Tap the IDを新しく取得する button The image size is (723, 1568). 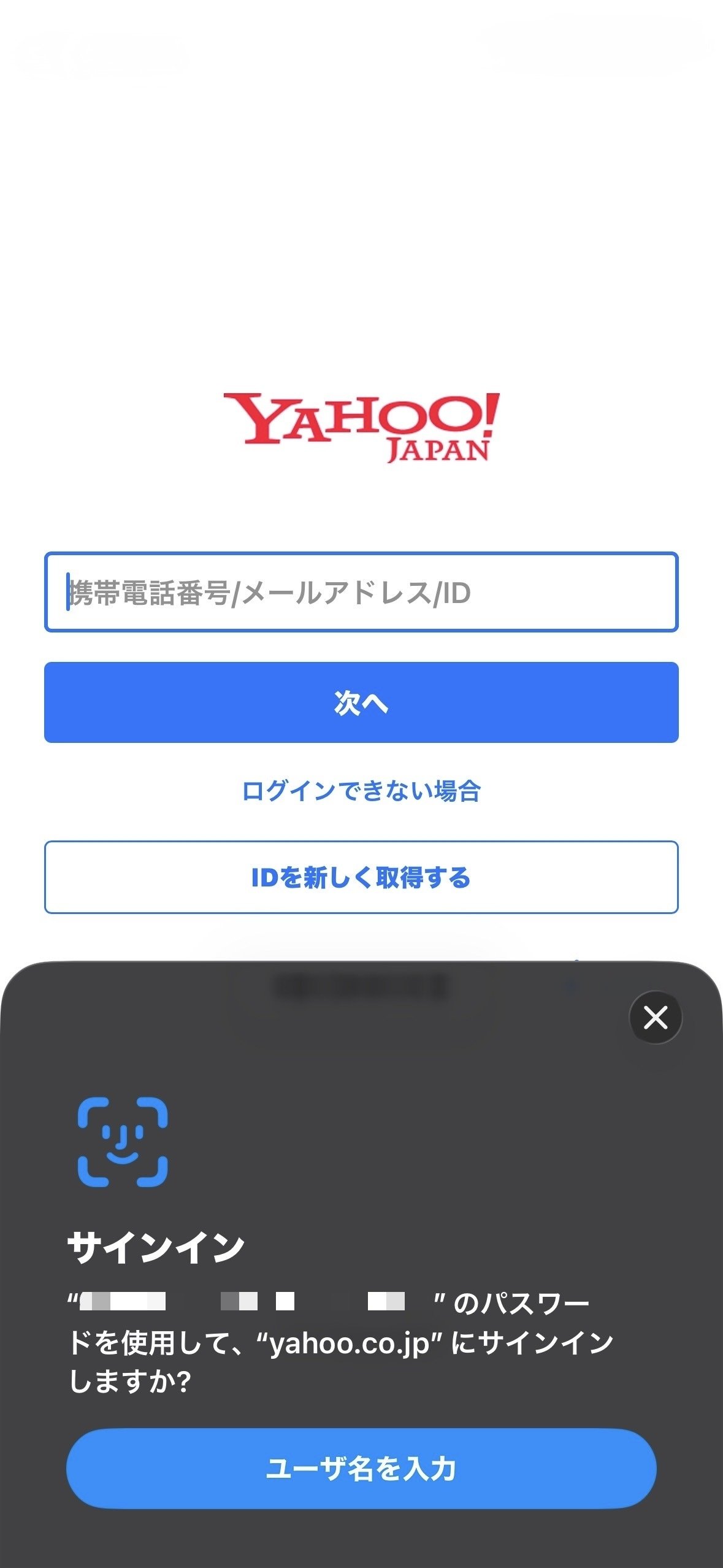[361, 878]
